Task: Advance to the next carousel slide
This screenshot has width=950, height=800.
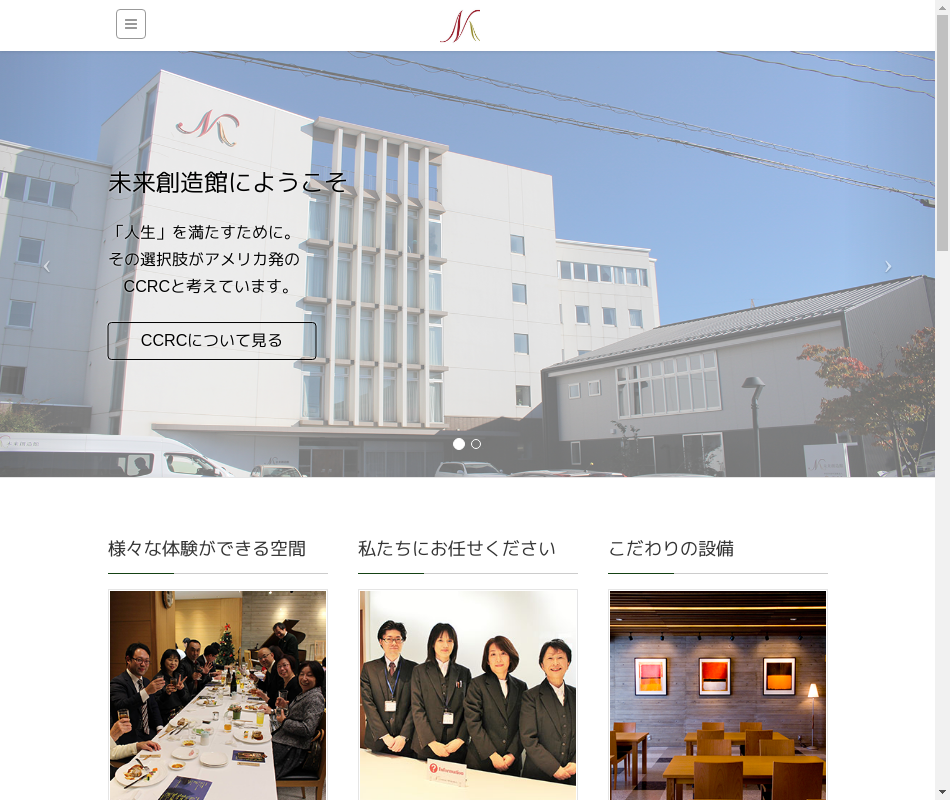Action: (x=888, y=266)
